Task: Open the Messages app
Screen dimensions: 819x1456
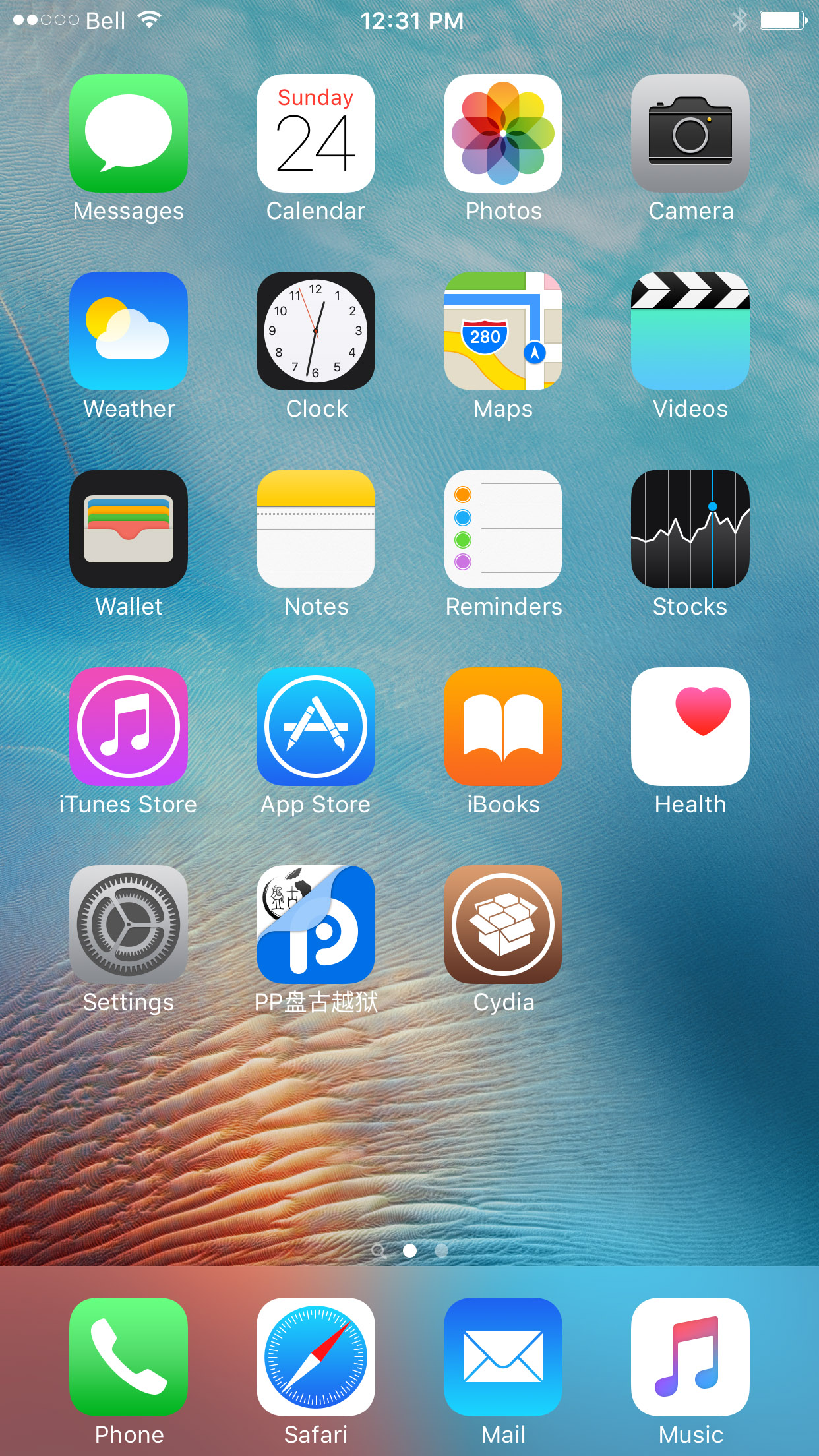Action: (129, 133)
